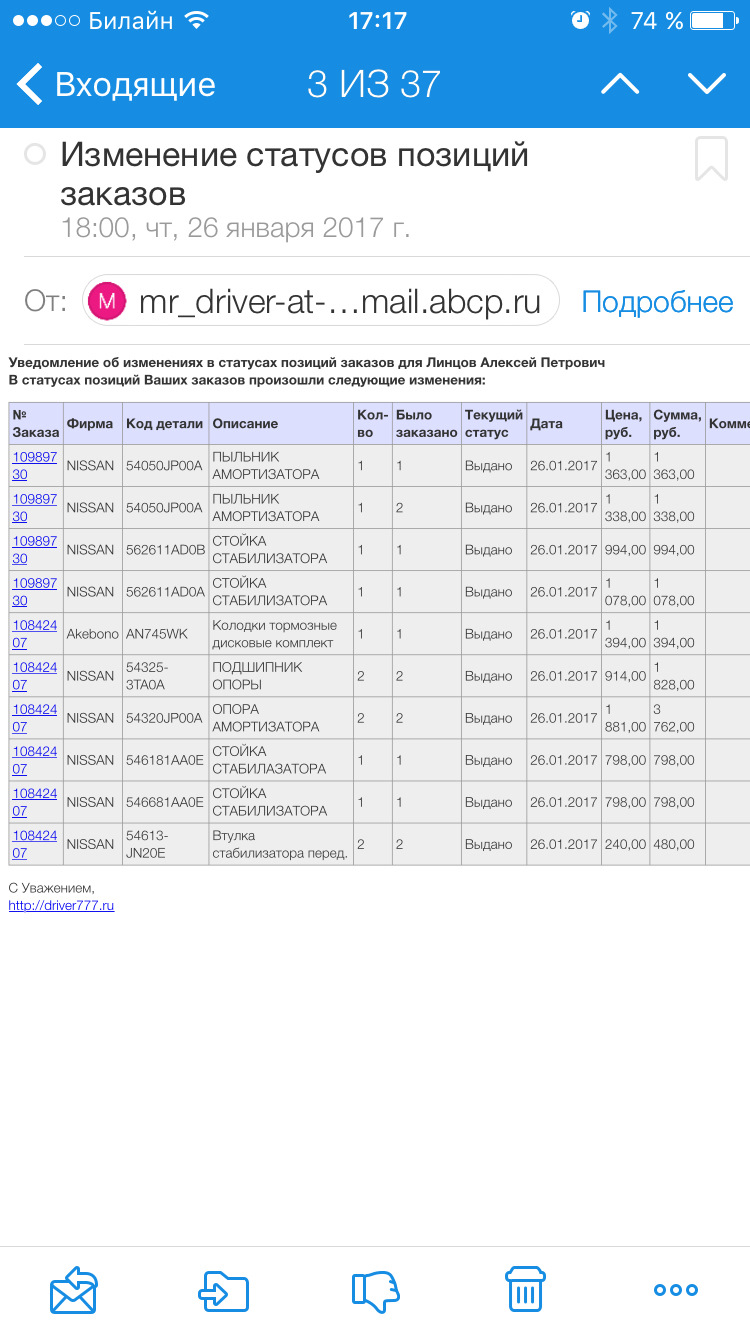Mark the message unread via the circle
This screenshot has height=1334, width=750.
tap(35, 155)
